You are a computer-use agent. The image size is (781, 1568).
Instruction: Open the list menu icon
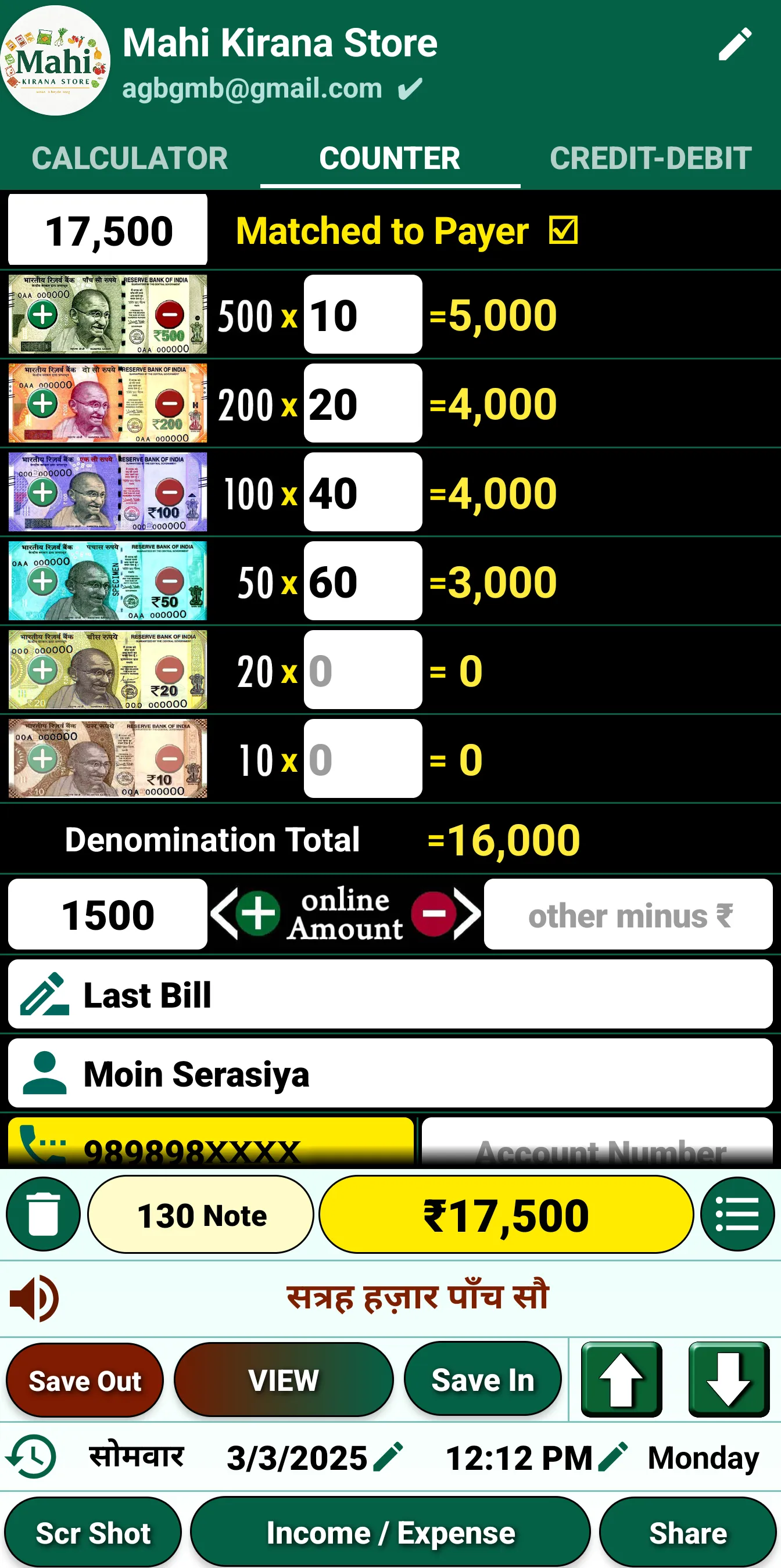click(736, 1214)
